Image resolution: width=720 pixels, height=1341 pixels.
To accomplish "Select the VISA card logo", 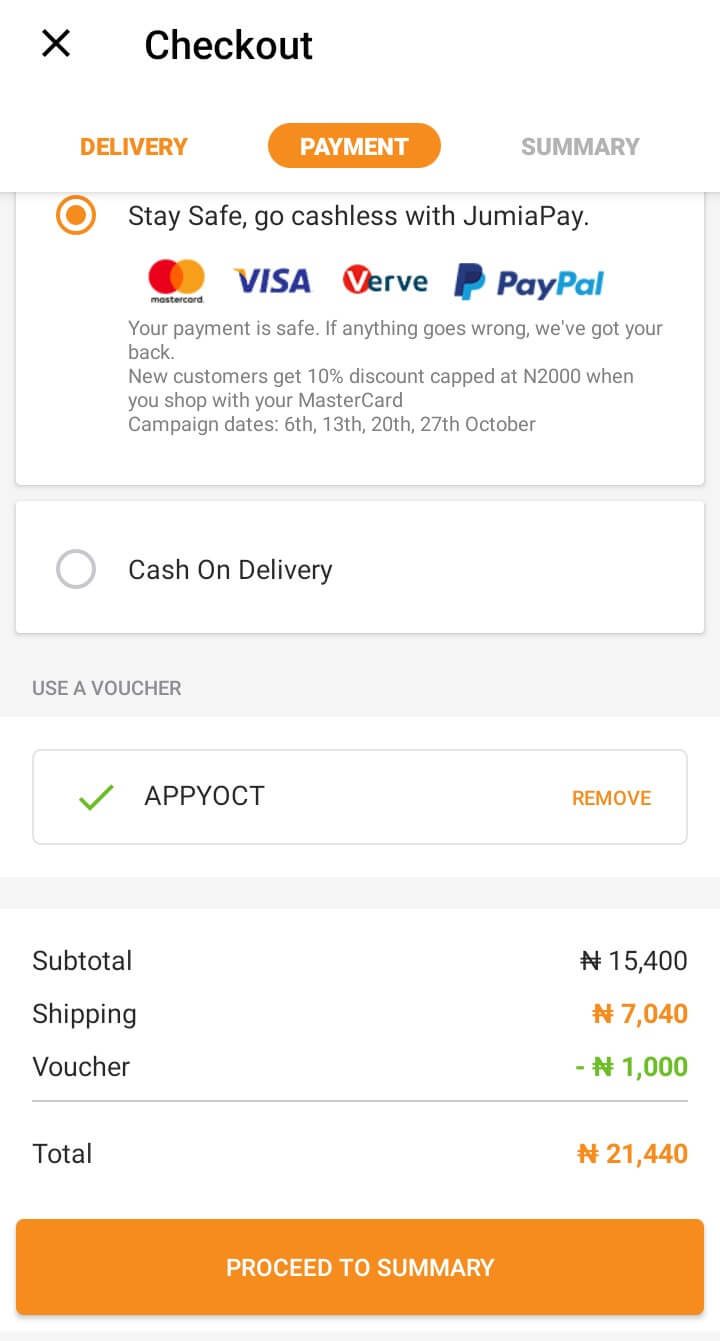I will tap(272, 281).
